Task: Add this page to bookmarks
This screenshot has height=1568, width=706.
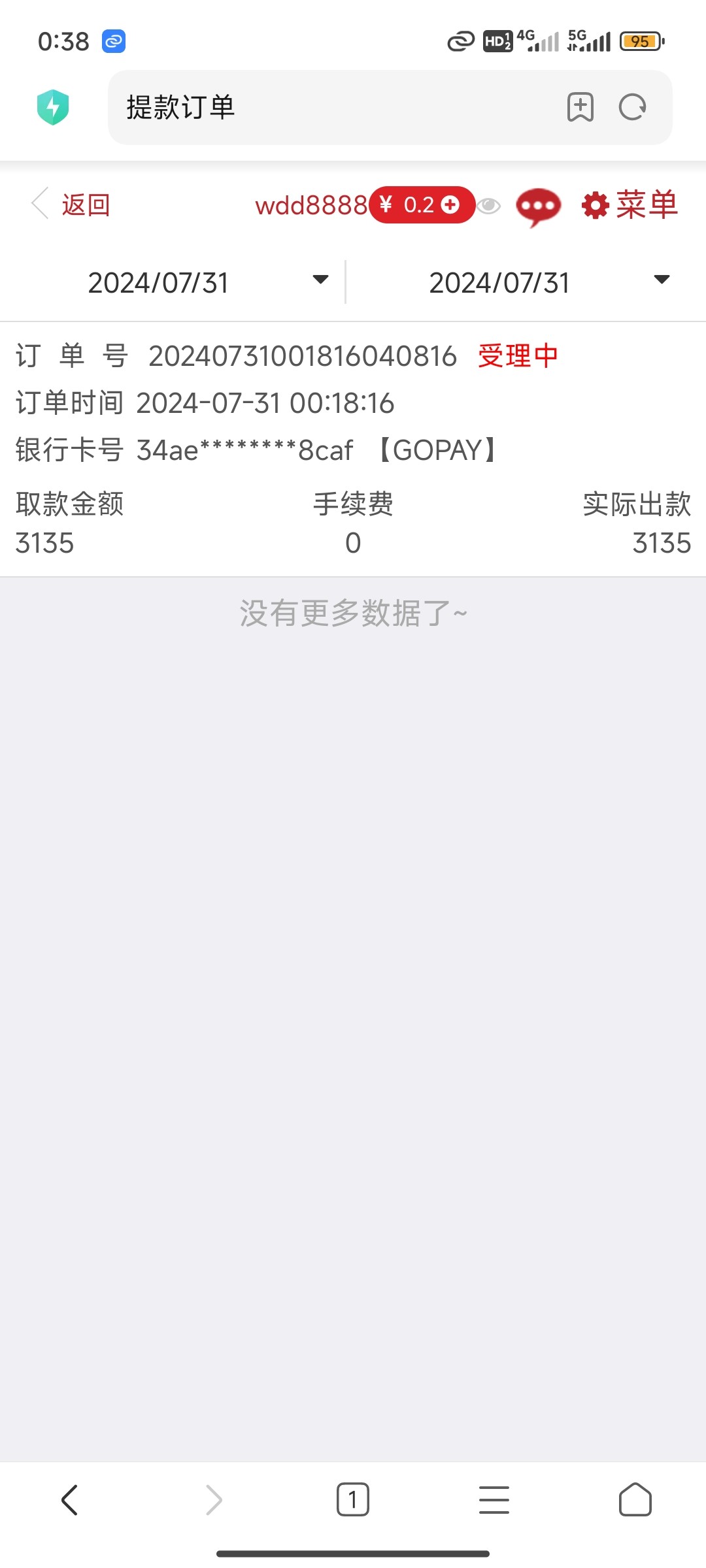Action: pyautogui.click(x=580, y=107)
